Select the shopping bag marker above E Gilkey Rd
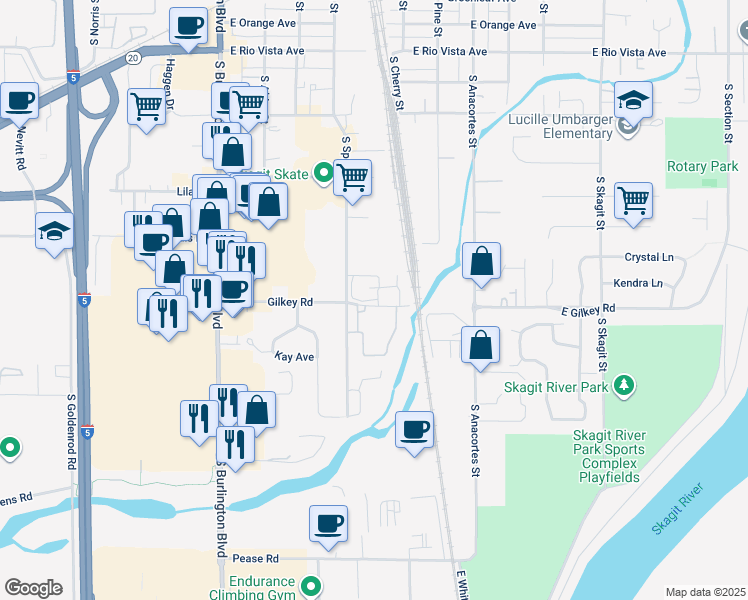748x600 pixels. pyautogui.click(x=481, y=263)
